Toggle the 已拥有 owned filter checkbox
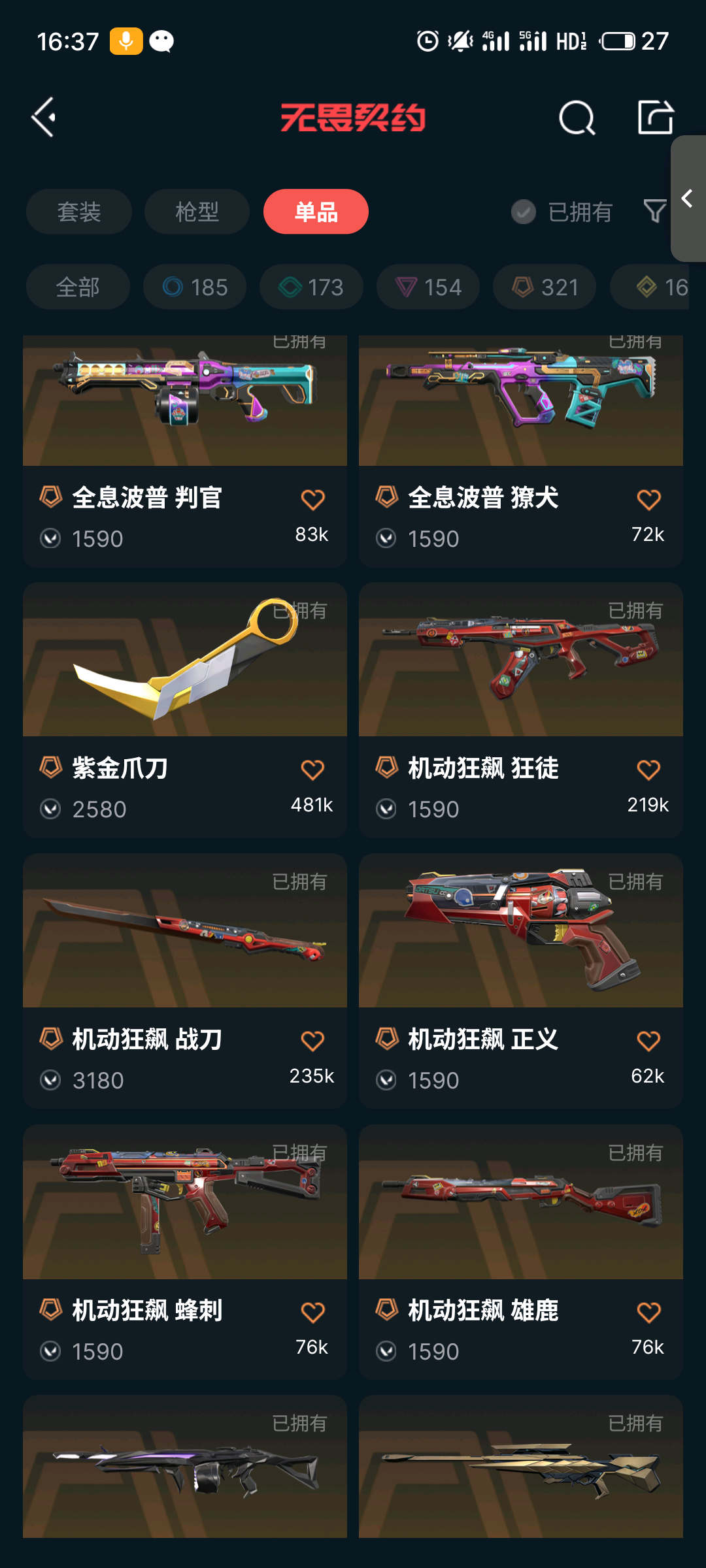The height and width of the screenshot is (1568, 706). tap(524, 212)
